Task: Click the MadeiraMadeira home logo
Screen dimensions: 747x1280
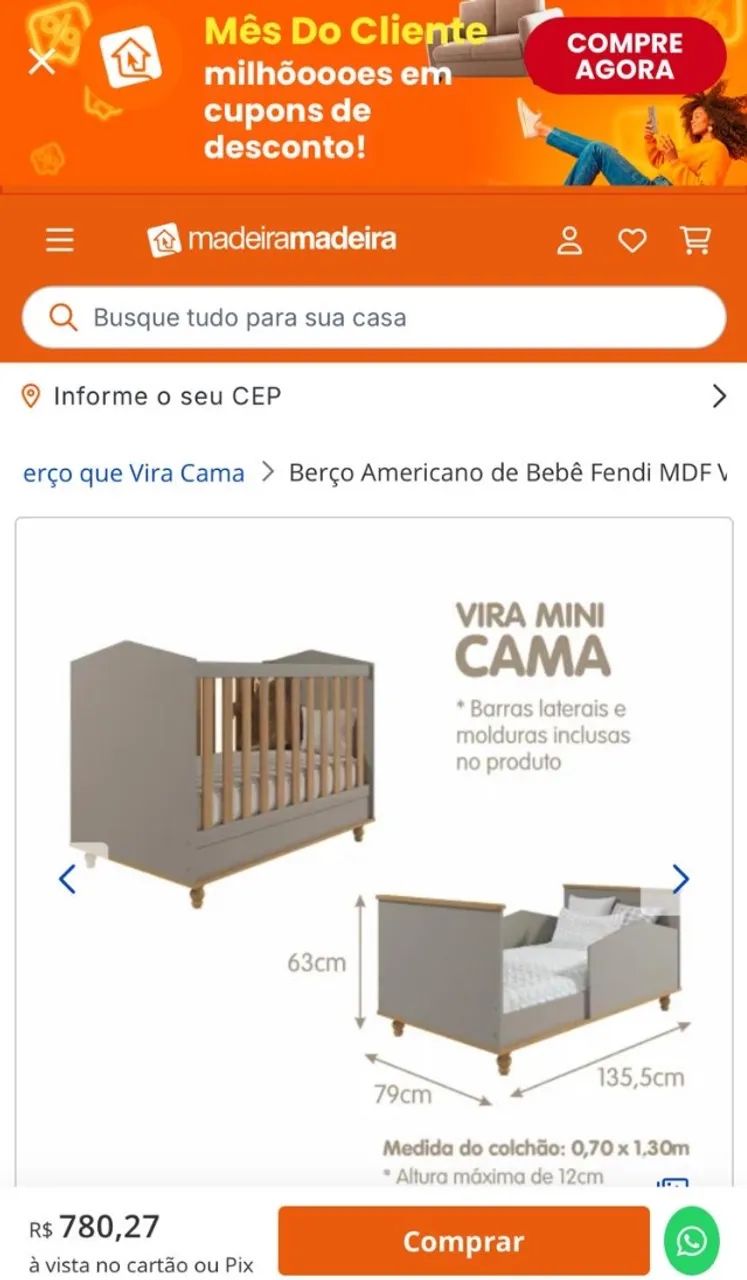Action: pyautogui.click(x=272, y=240)
